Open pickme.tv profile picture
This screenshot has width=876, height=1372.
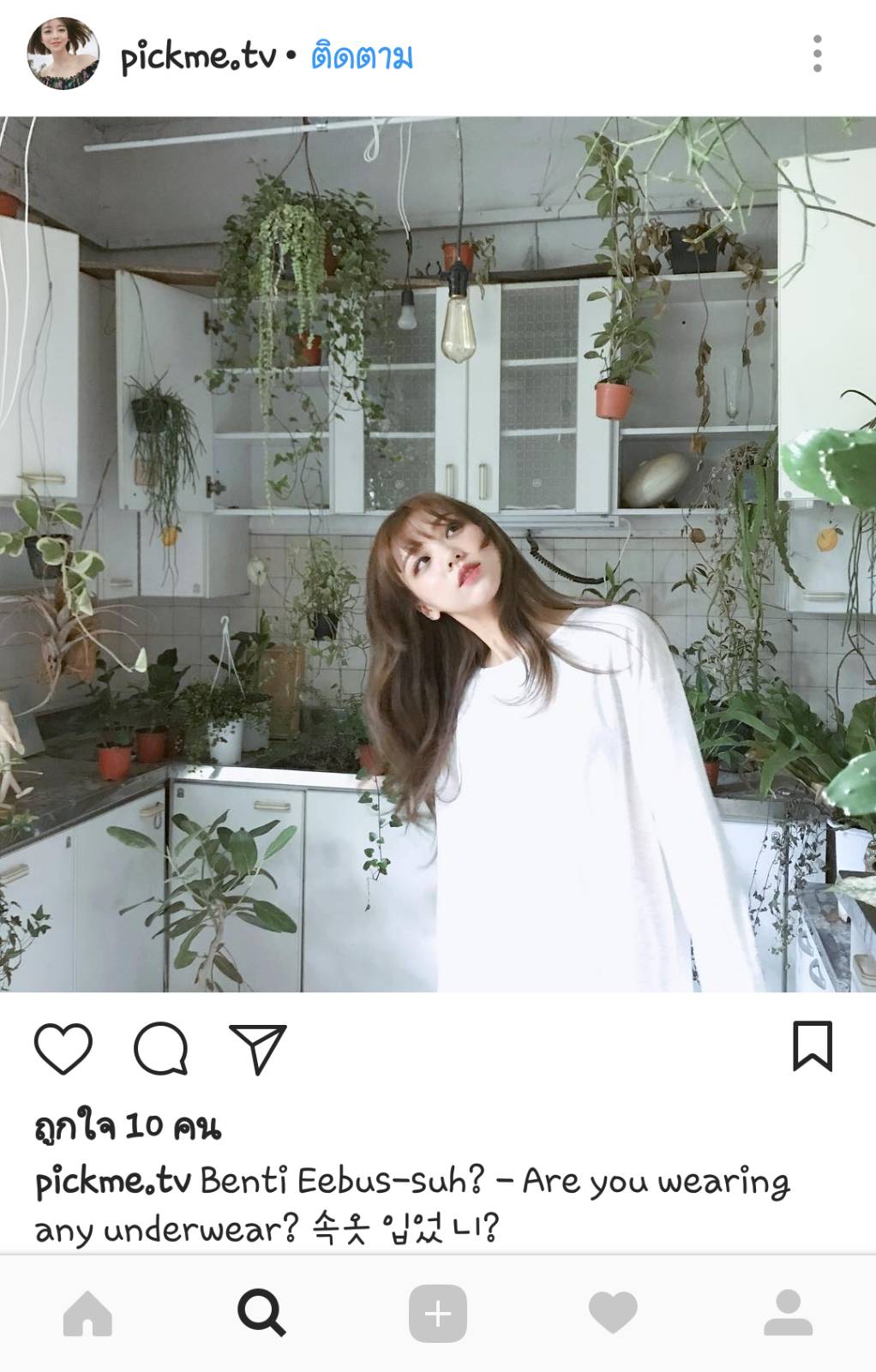coord(63,54)
